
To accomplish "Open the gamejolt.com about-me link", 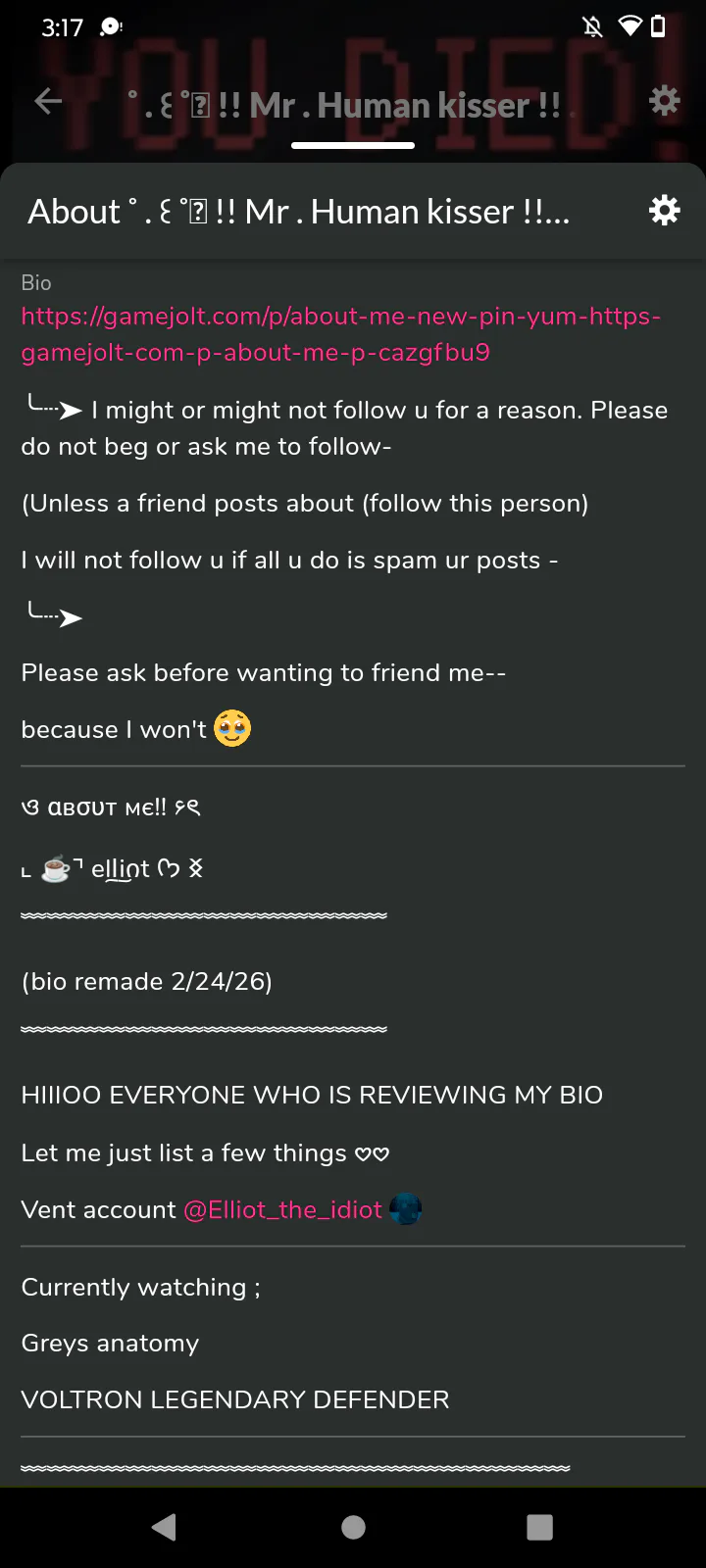I will point(340,334).
